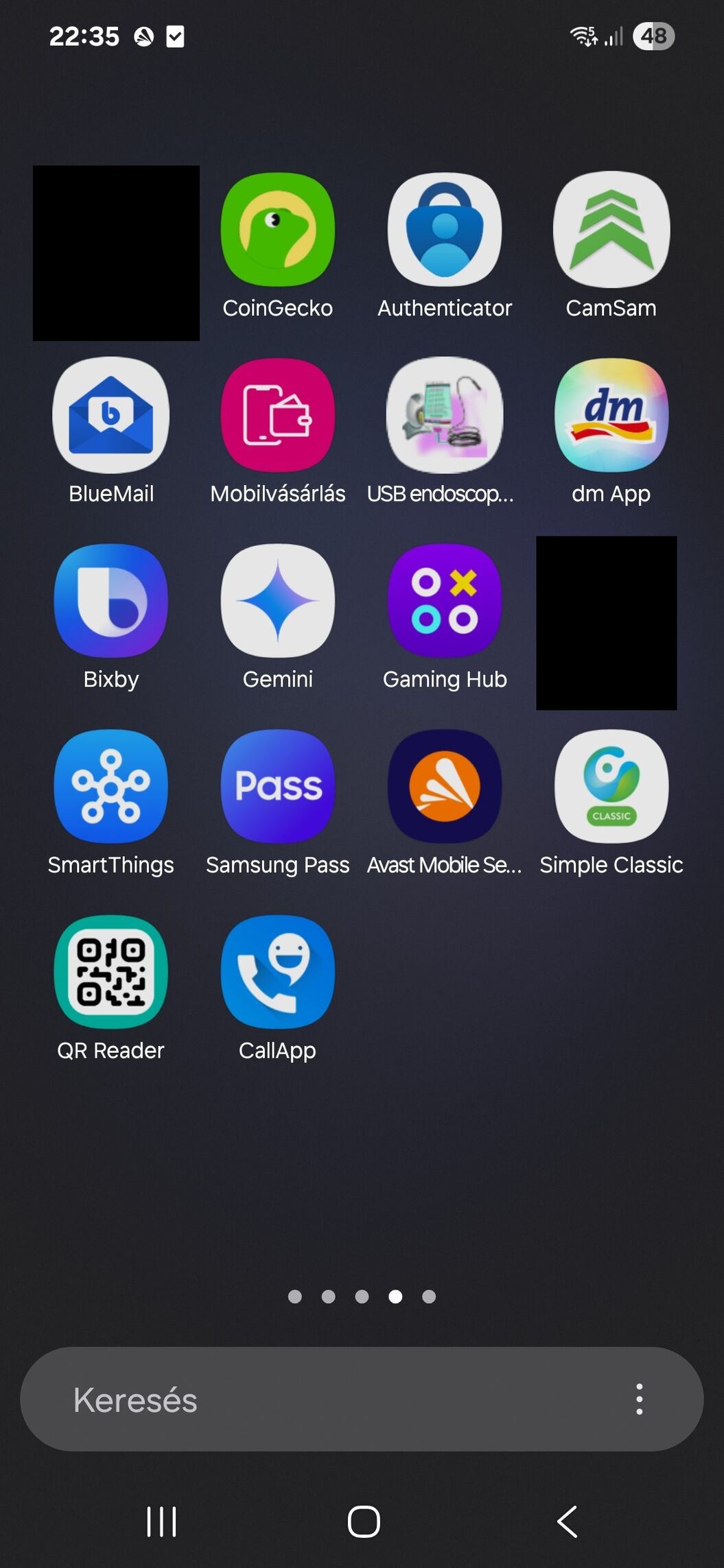Screen dimensions: 724x1568
Task: Open the CamSam app
Action: (611, 230)
